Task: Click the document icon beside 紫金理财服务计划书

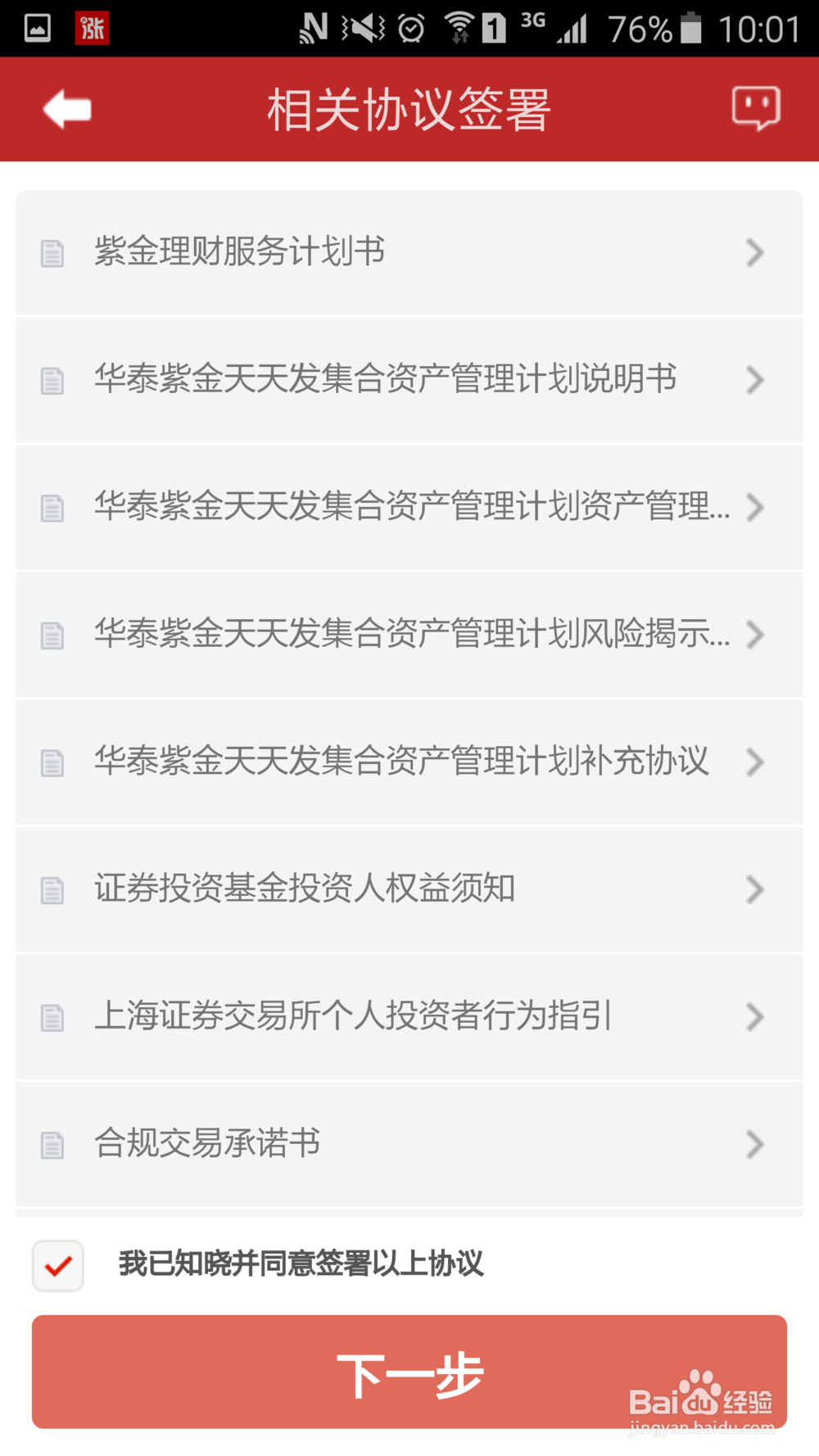Action: point(52,253)
